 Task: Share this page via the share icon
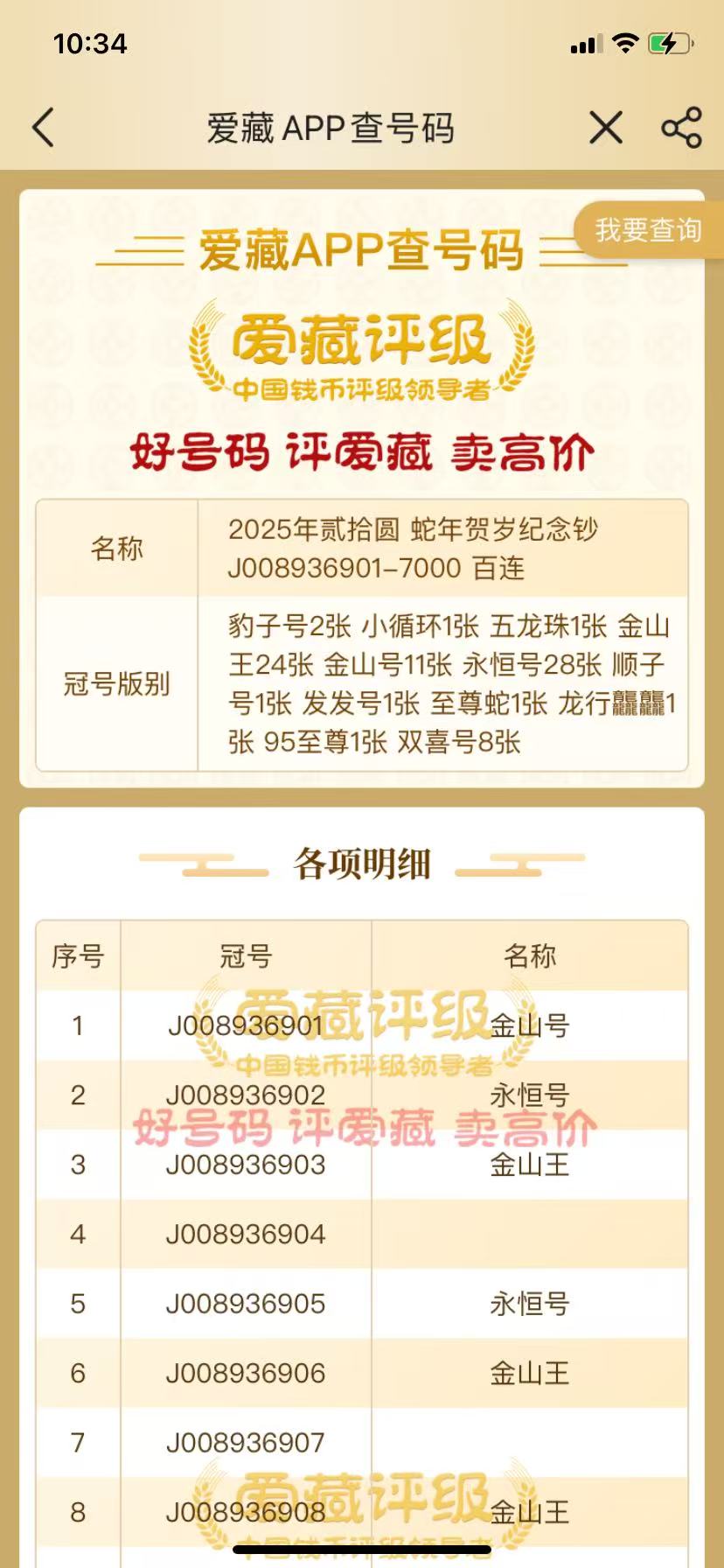682,128
